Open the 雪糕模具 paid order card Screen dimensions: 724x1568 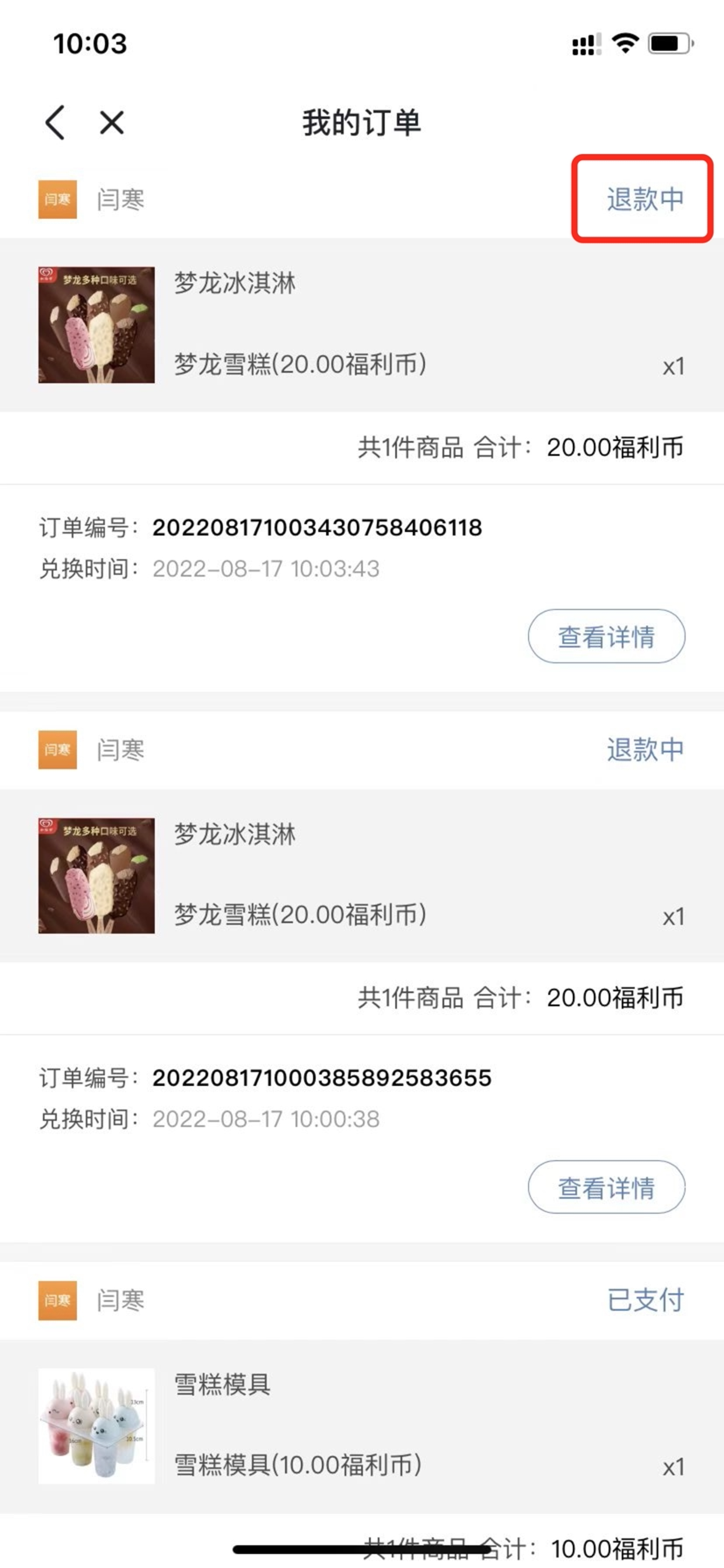pos(362,1425)
